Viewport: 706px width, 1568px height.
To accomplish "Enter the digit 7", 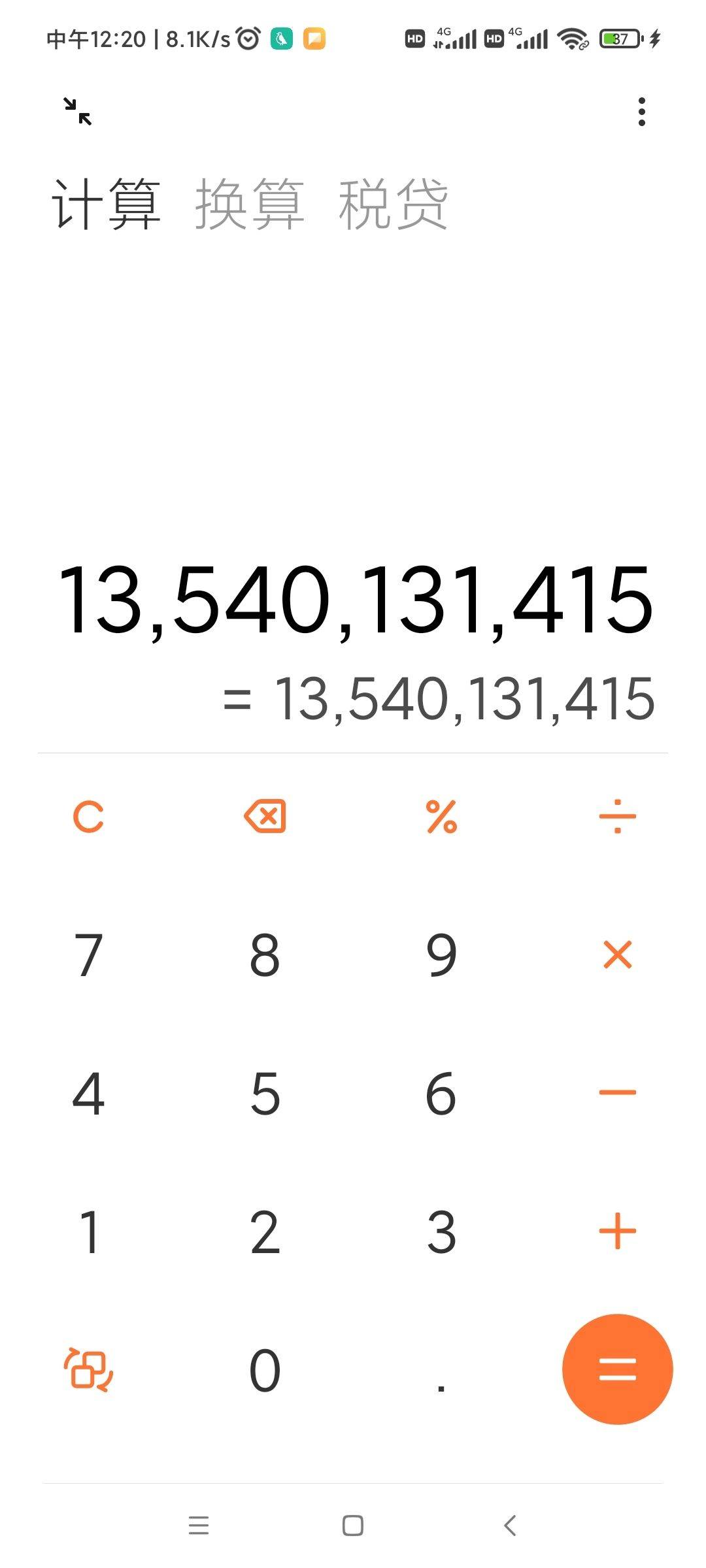I will click(88, 955).
